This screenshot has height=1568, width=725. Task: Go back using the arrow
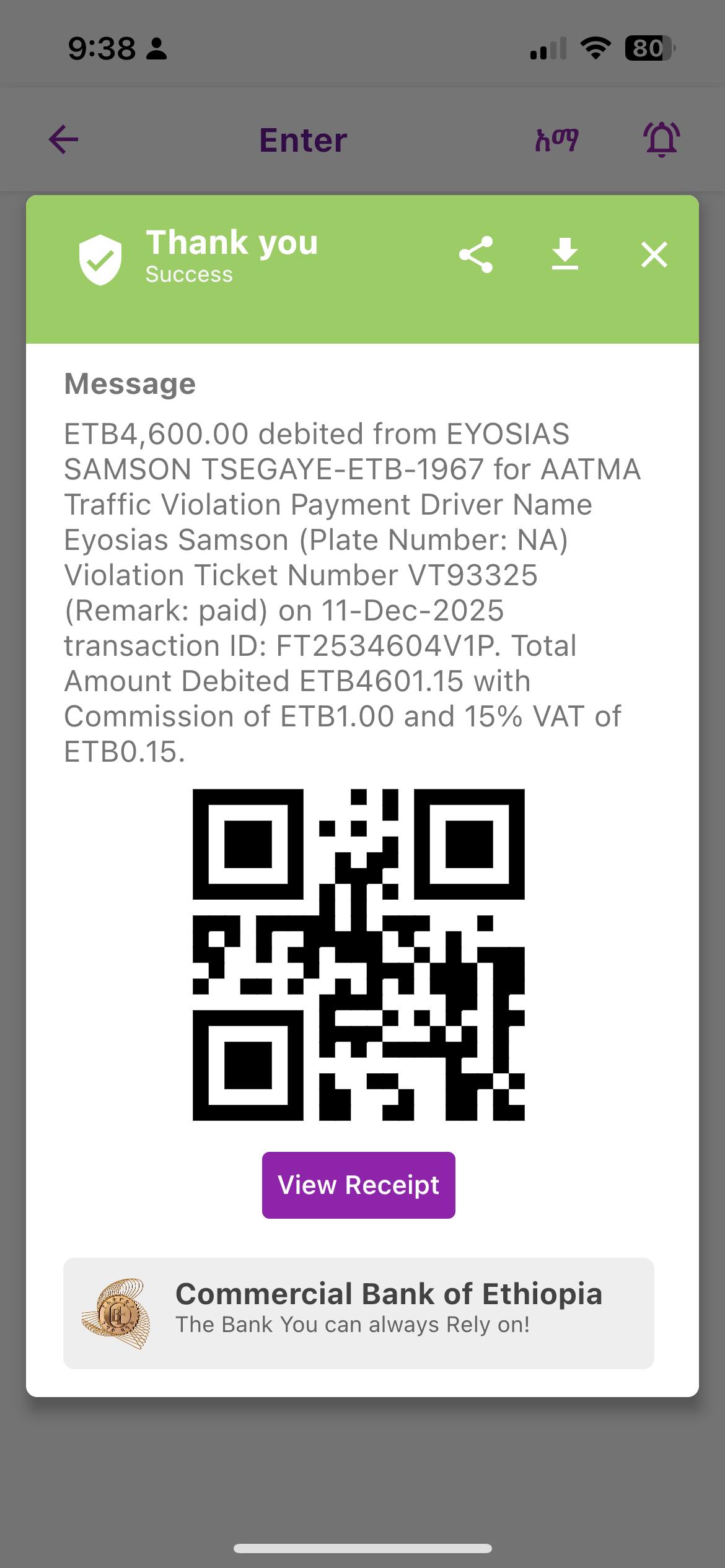coord(64,139)
